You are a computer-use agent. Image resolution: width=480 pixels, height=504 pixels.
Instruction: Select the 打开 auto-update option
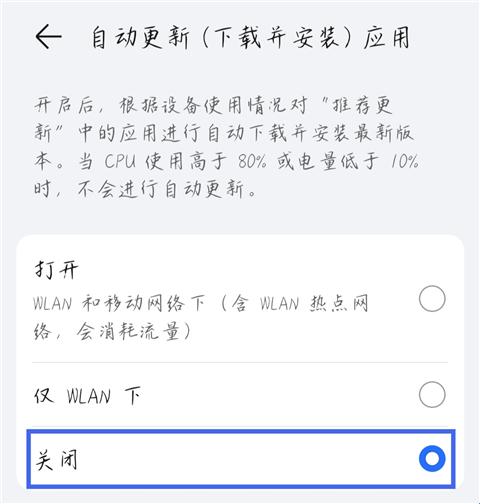[240, 299]
